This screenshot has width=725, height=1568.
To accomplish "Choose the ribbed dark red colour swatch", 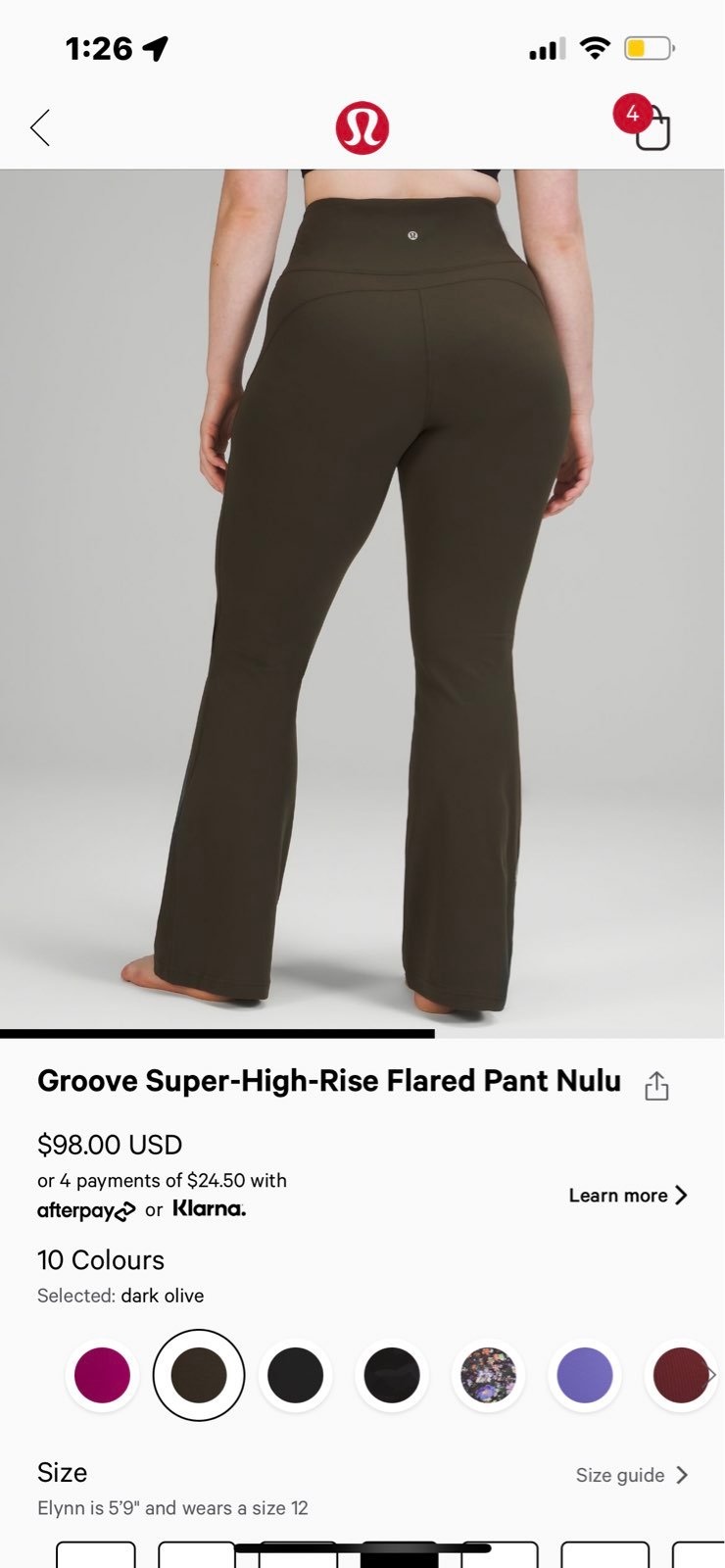I will coord(681,1375).
